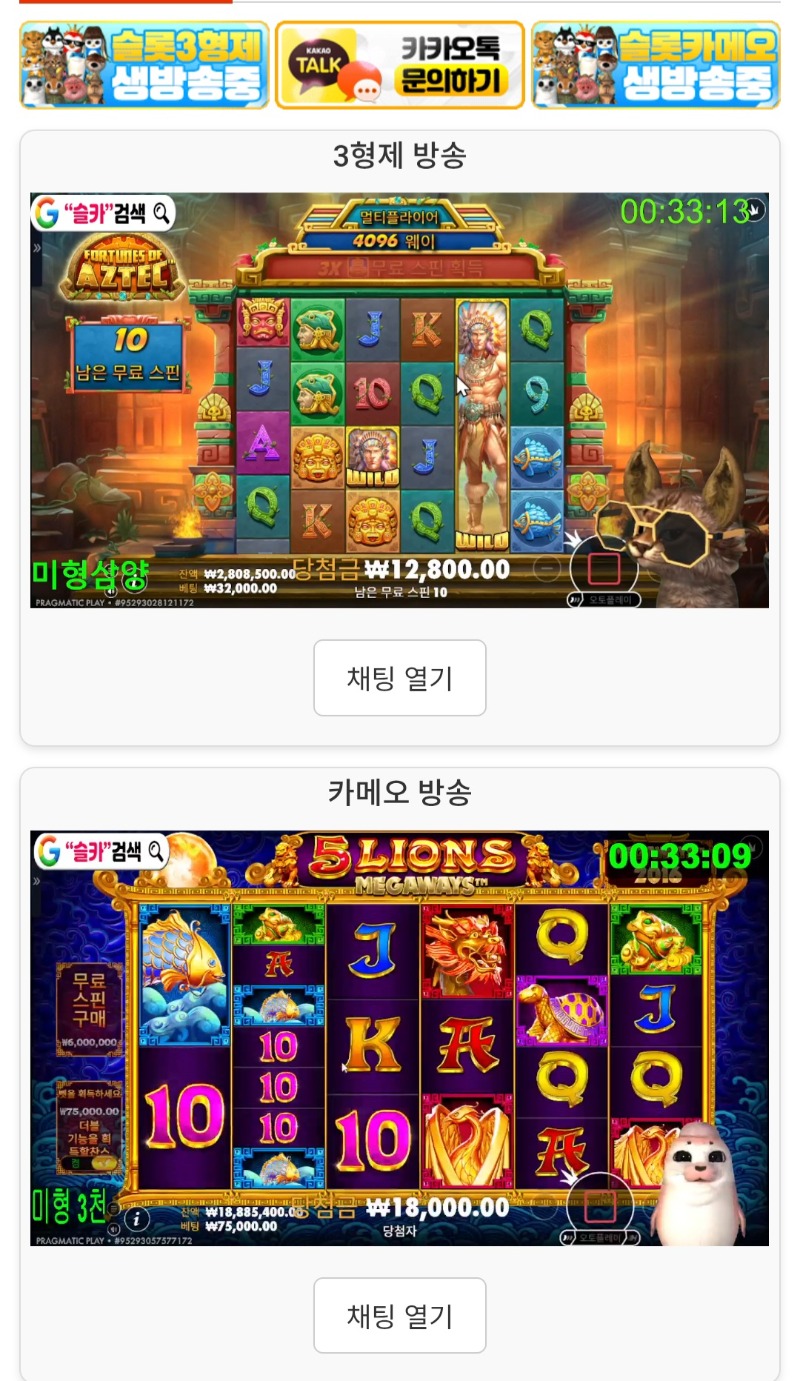
Task: Open the 슬롯3형제 생방송중 banner
Action: click(144, 65)
